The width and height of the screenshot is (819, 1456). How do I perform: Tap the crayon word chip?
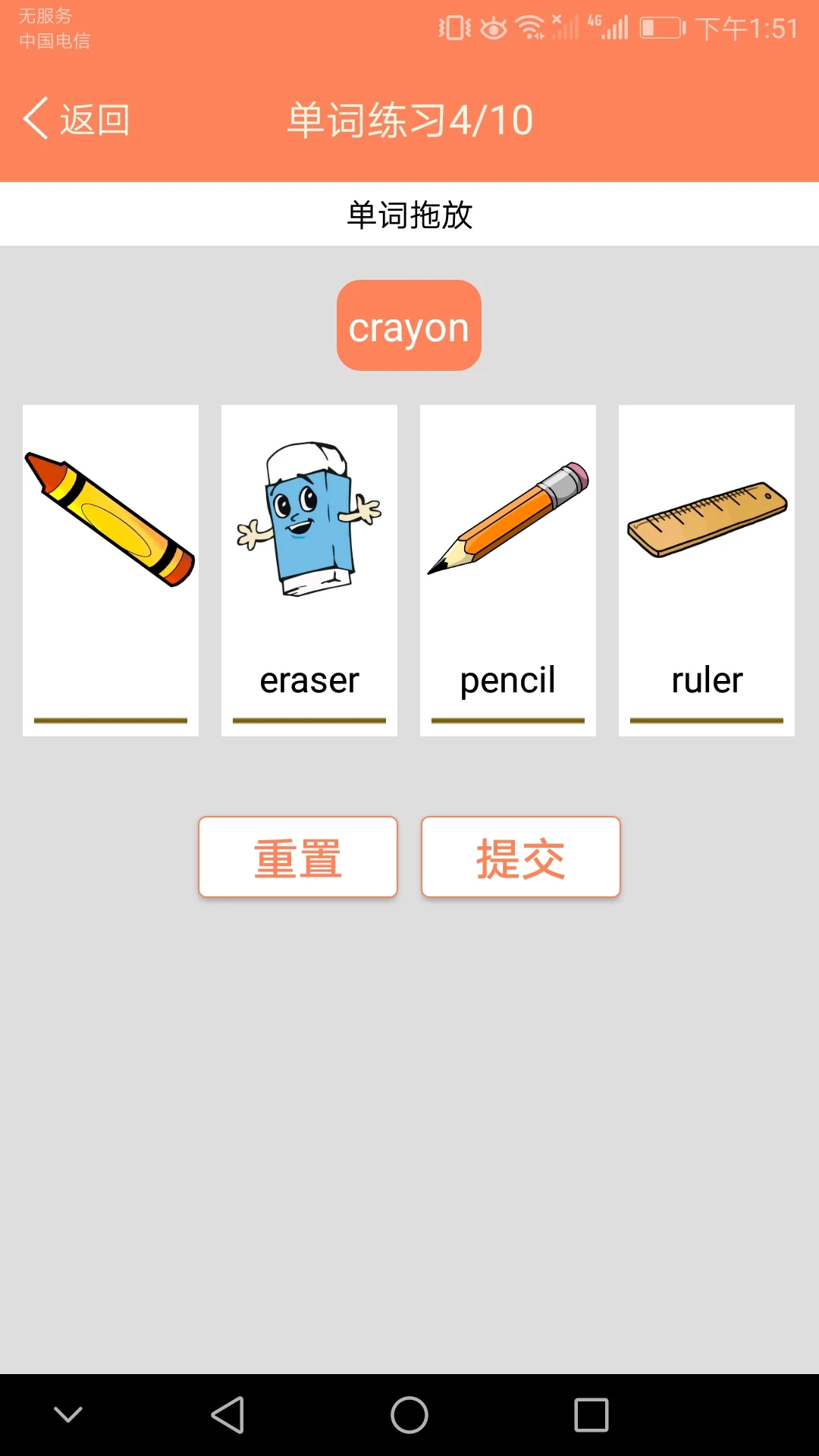409,325
